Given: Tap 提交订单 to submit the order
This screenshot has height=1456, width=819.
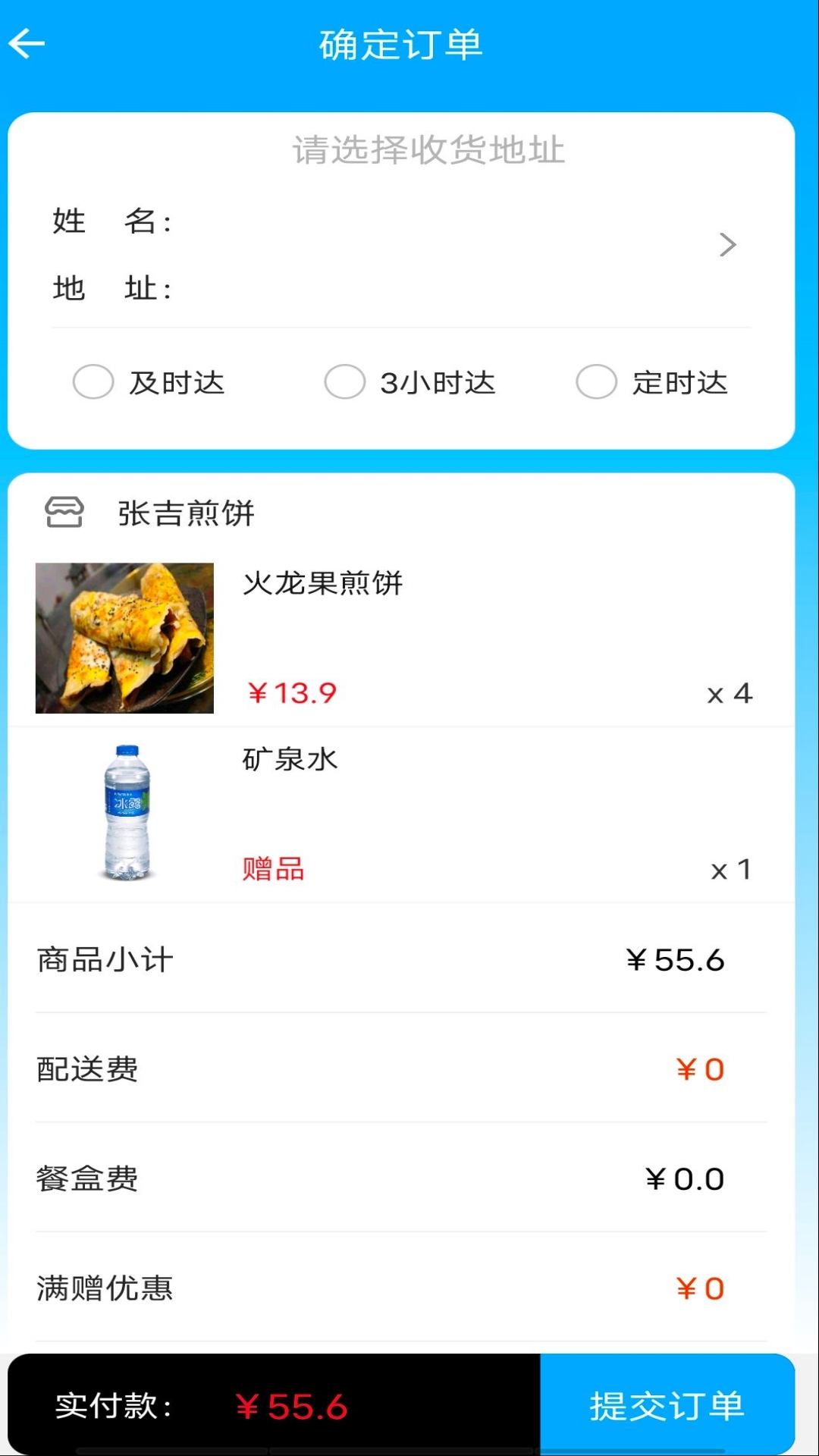Looking at the screenshot, I should pos(666,1406).
